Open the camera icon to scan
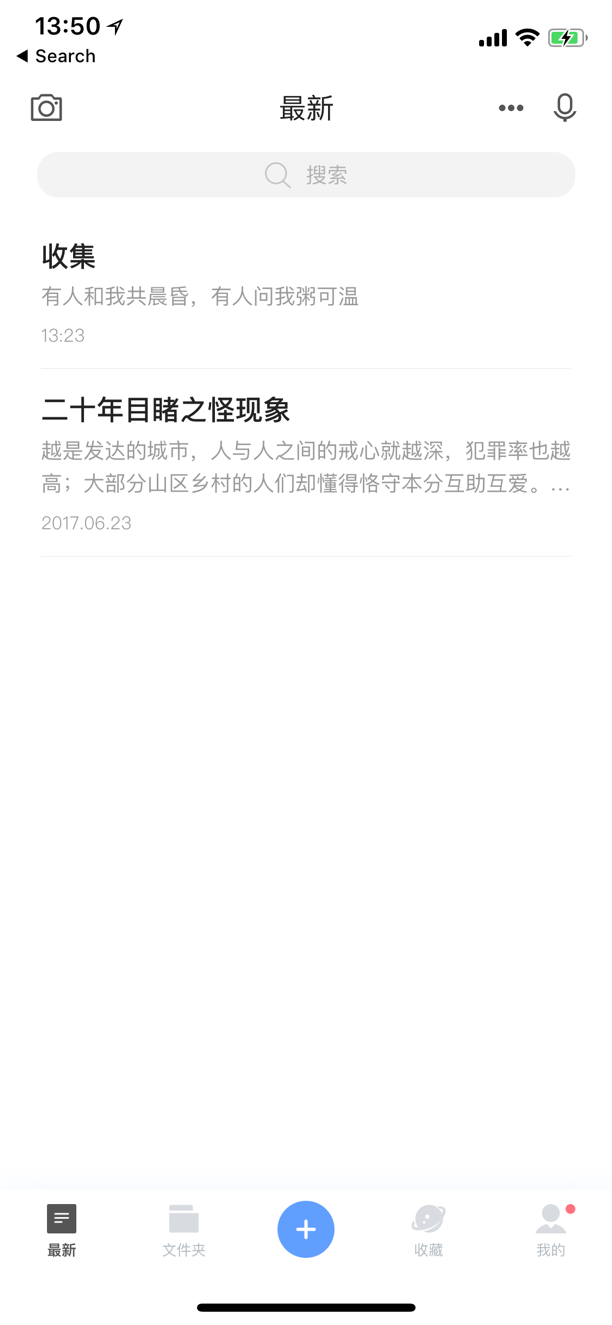Screen dimensions: 612x1325 click(46, 108)
